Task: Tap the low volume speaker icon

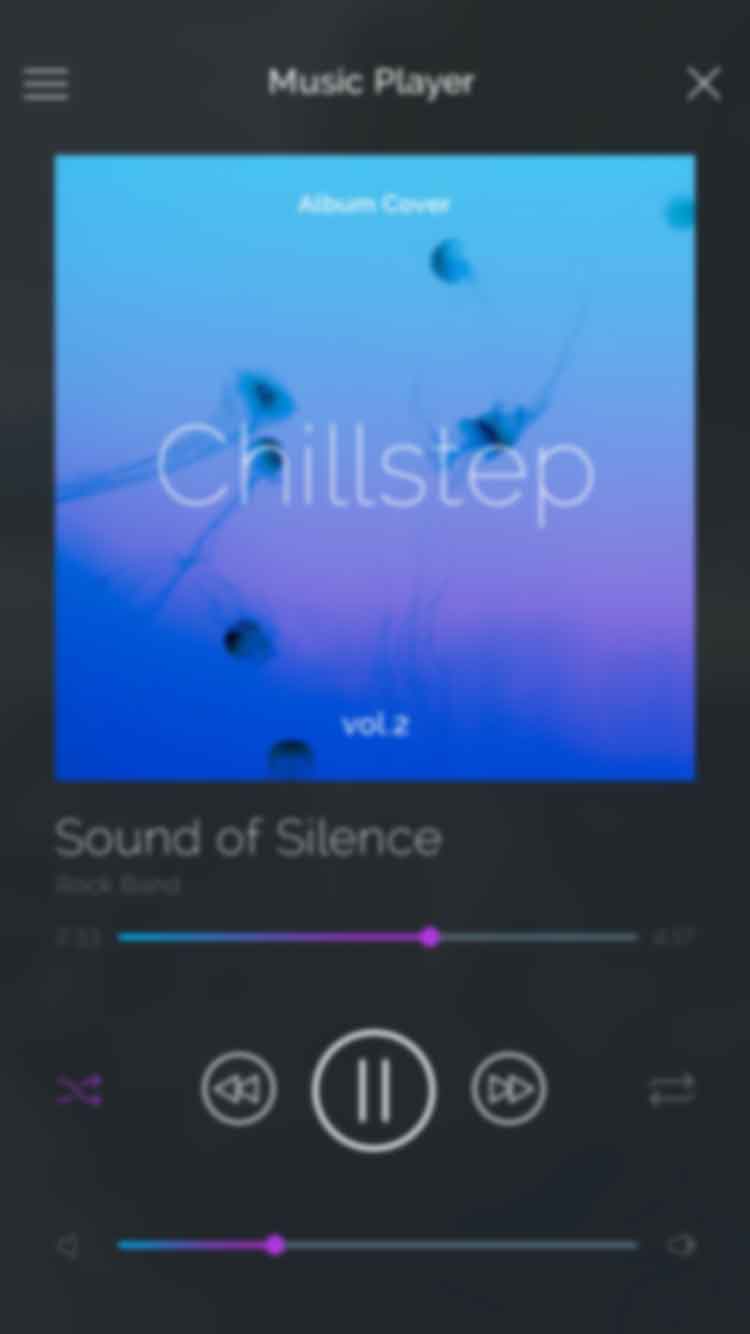Action: 68,1246
